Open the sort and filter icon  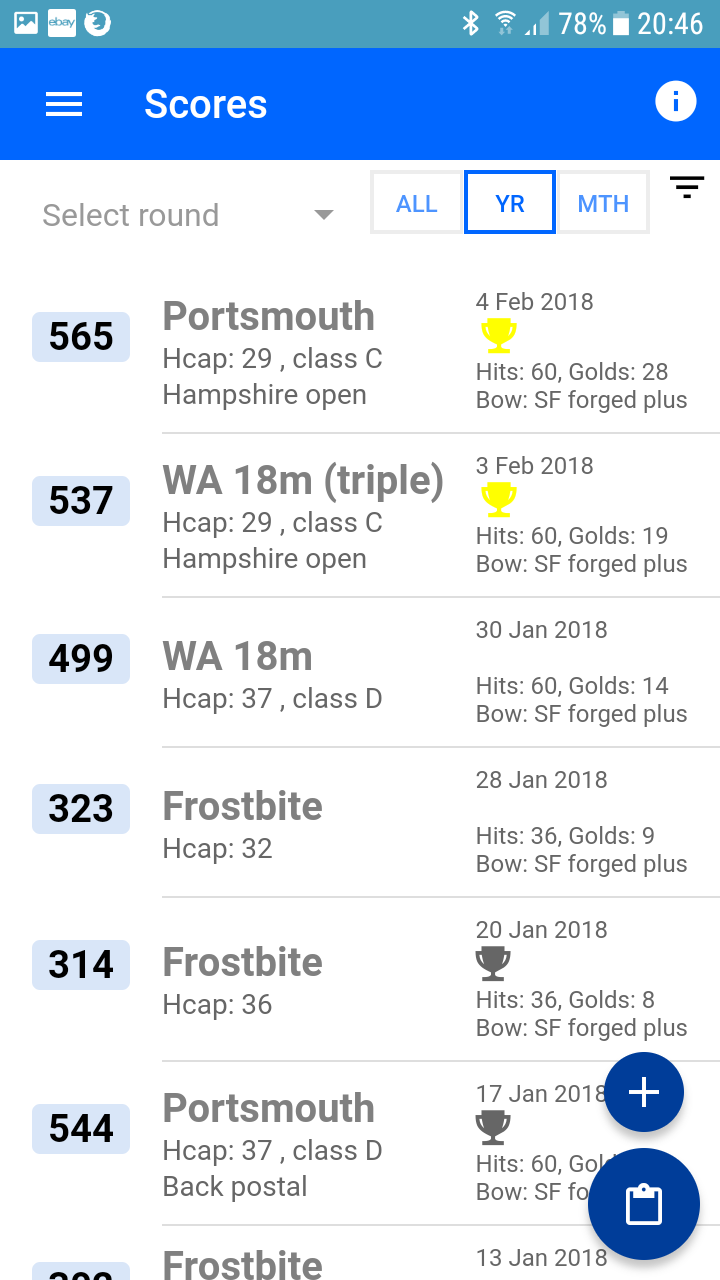[x=687, y=187]
